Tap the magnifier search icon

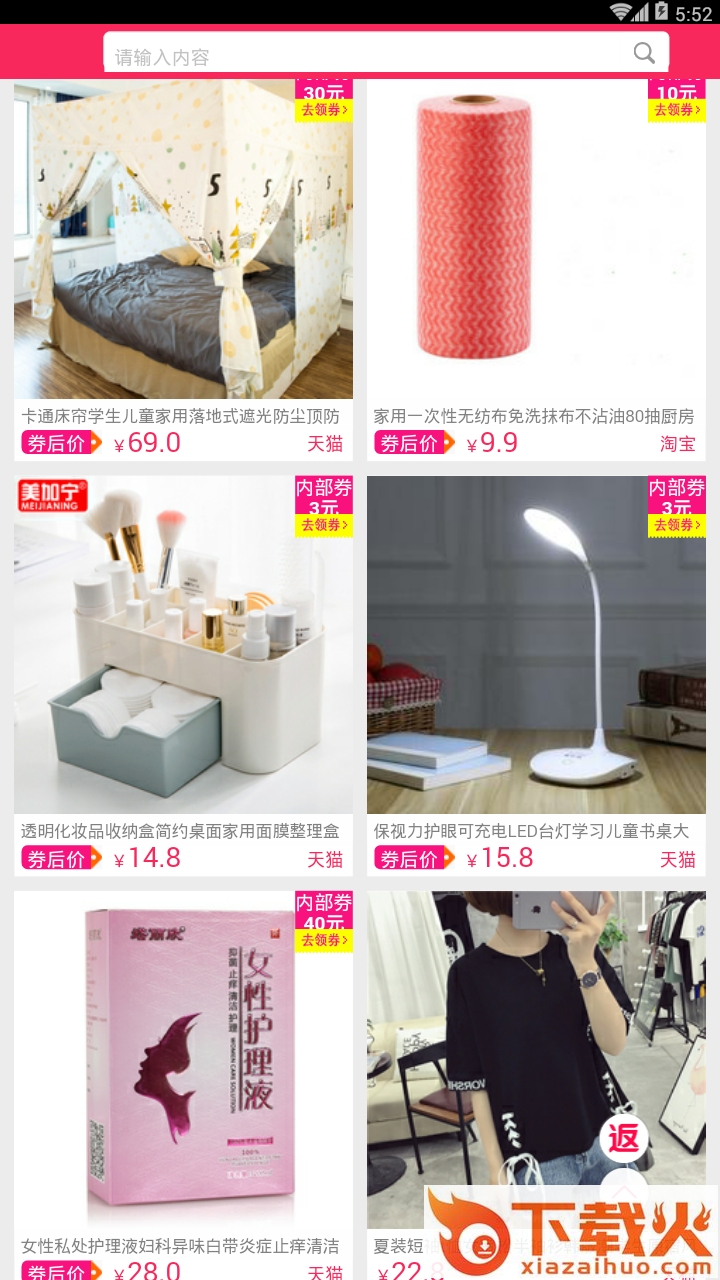pyautogui.click(x=644, y=54)
